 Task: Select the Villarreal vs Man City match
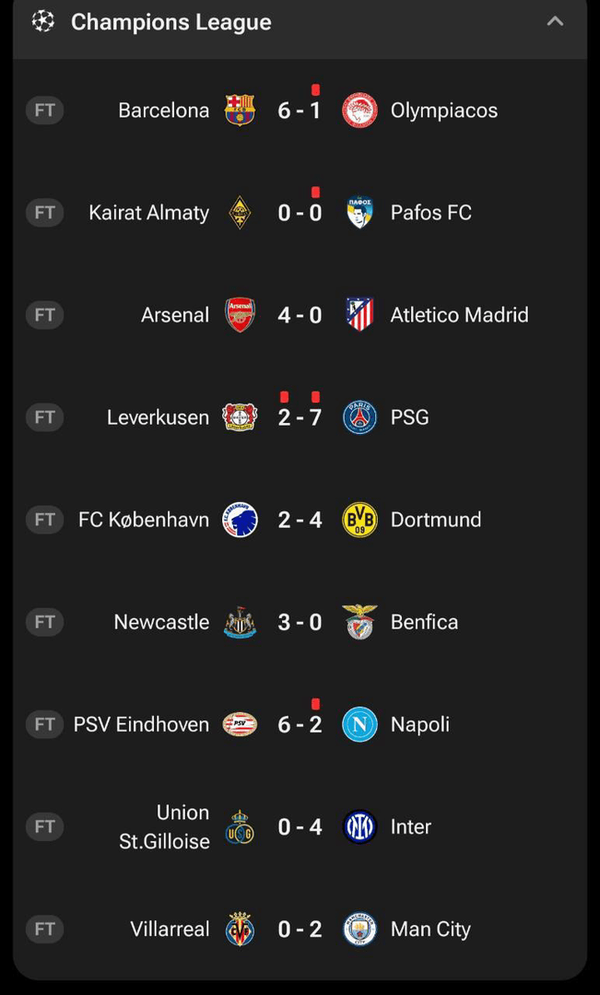point(300,929)
